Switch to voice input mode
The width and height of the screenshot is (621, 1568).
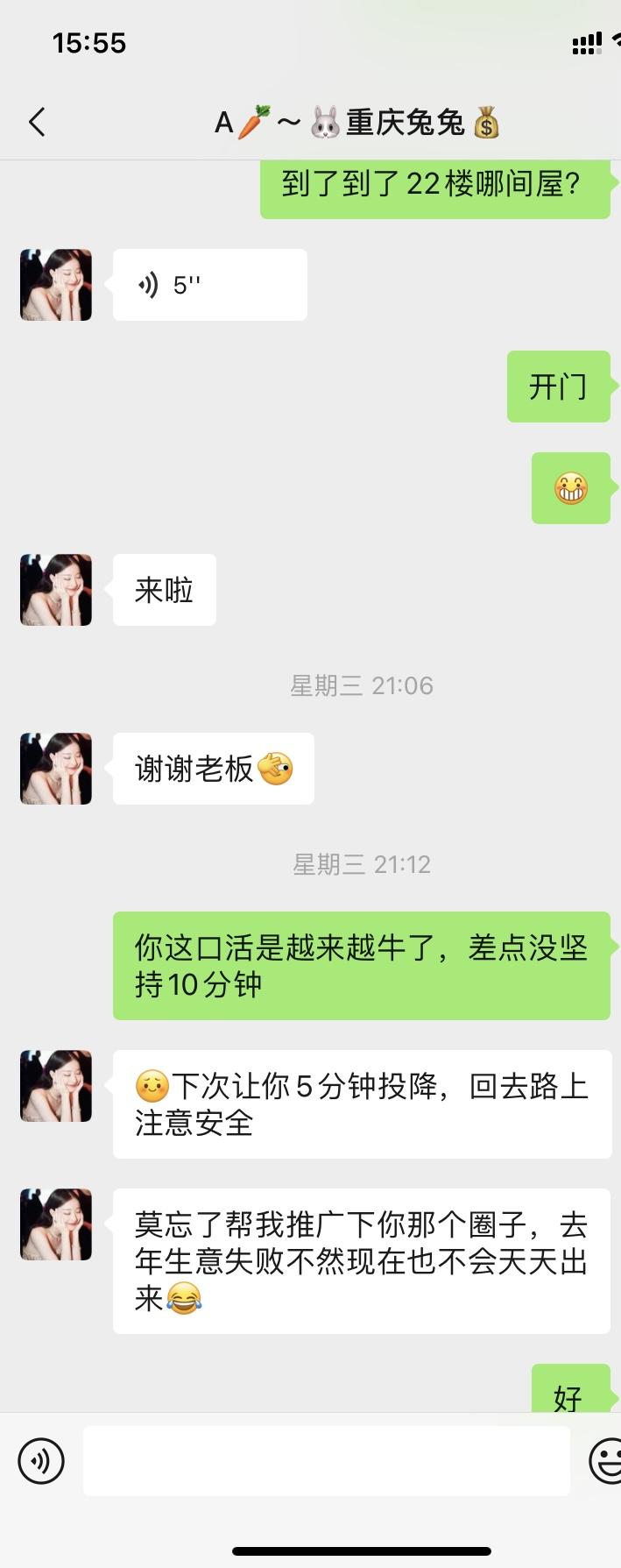[41, 1461]
